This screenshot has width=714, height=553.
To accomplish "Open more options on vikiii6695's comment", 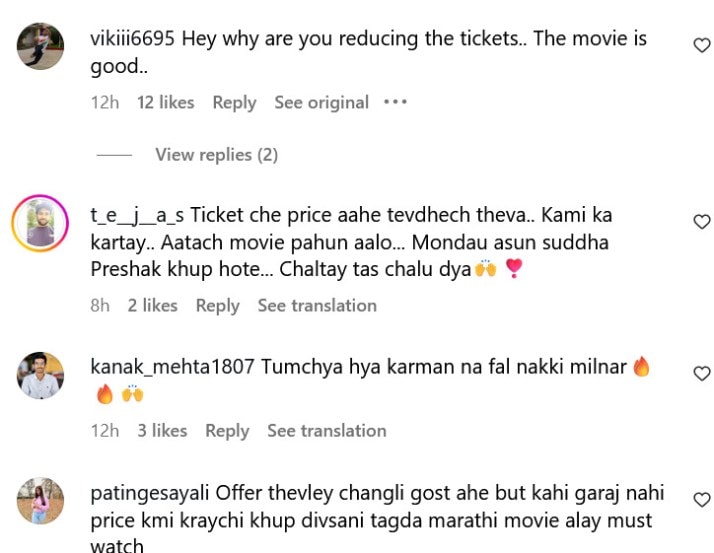I will click(395, 102).
